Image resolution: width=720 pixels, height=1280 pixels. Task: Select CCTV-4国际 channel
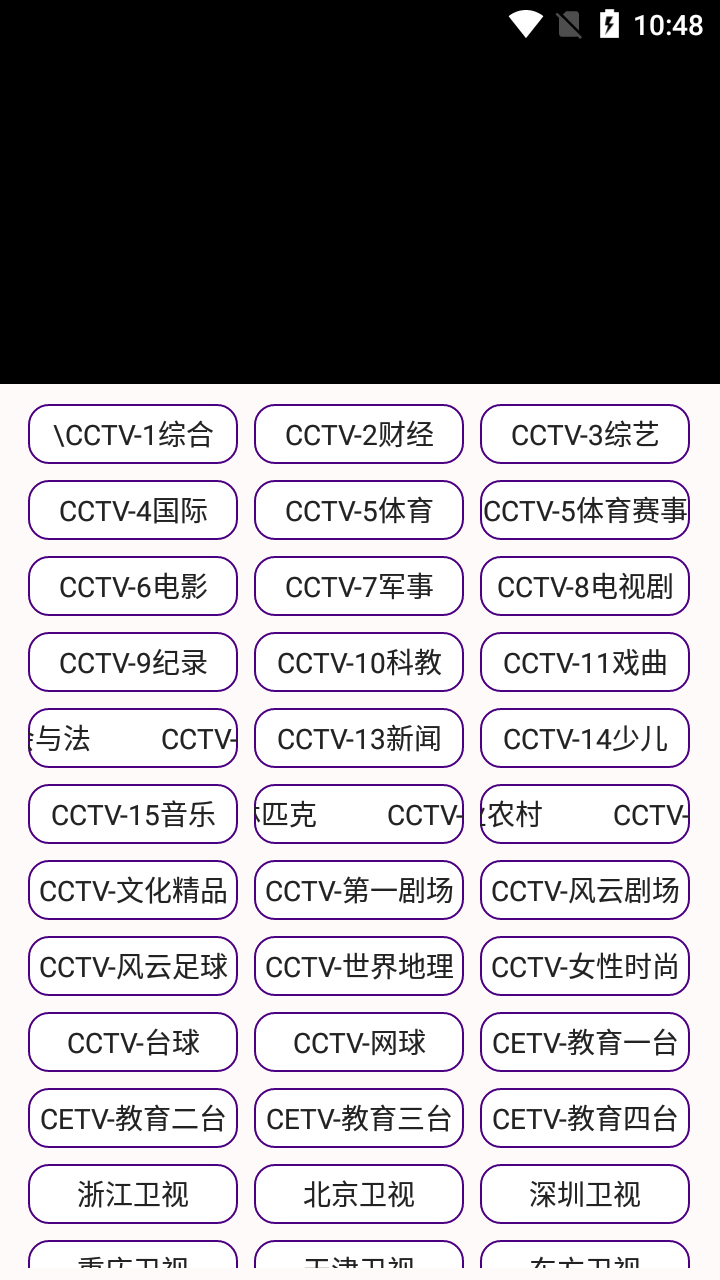(132, 510)
